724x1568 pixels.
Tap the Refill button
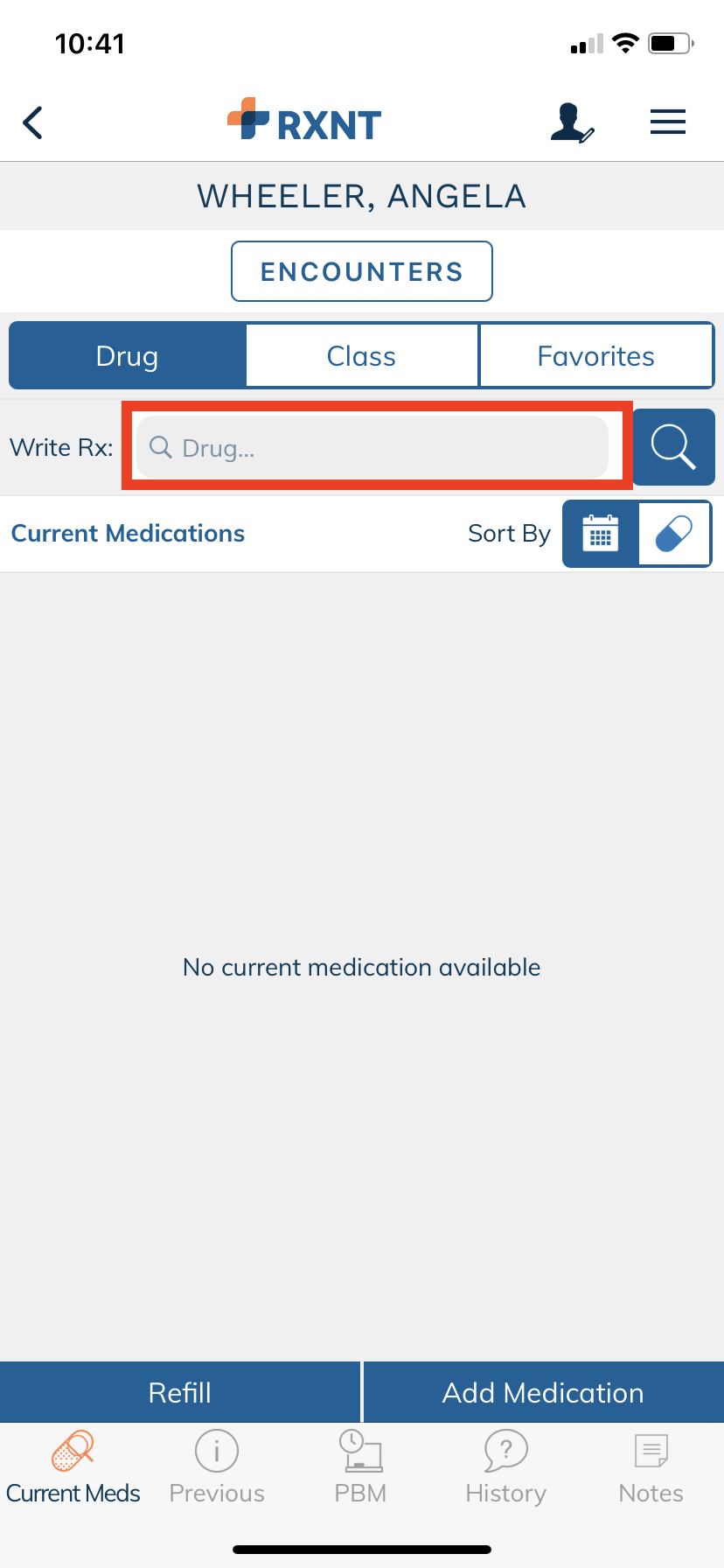click(180, 1392)
